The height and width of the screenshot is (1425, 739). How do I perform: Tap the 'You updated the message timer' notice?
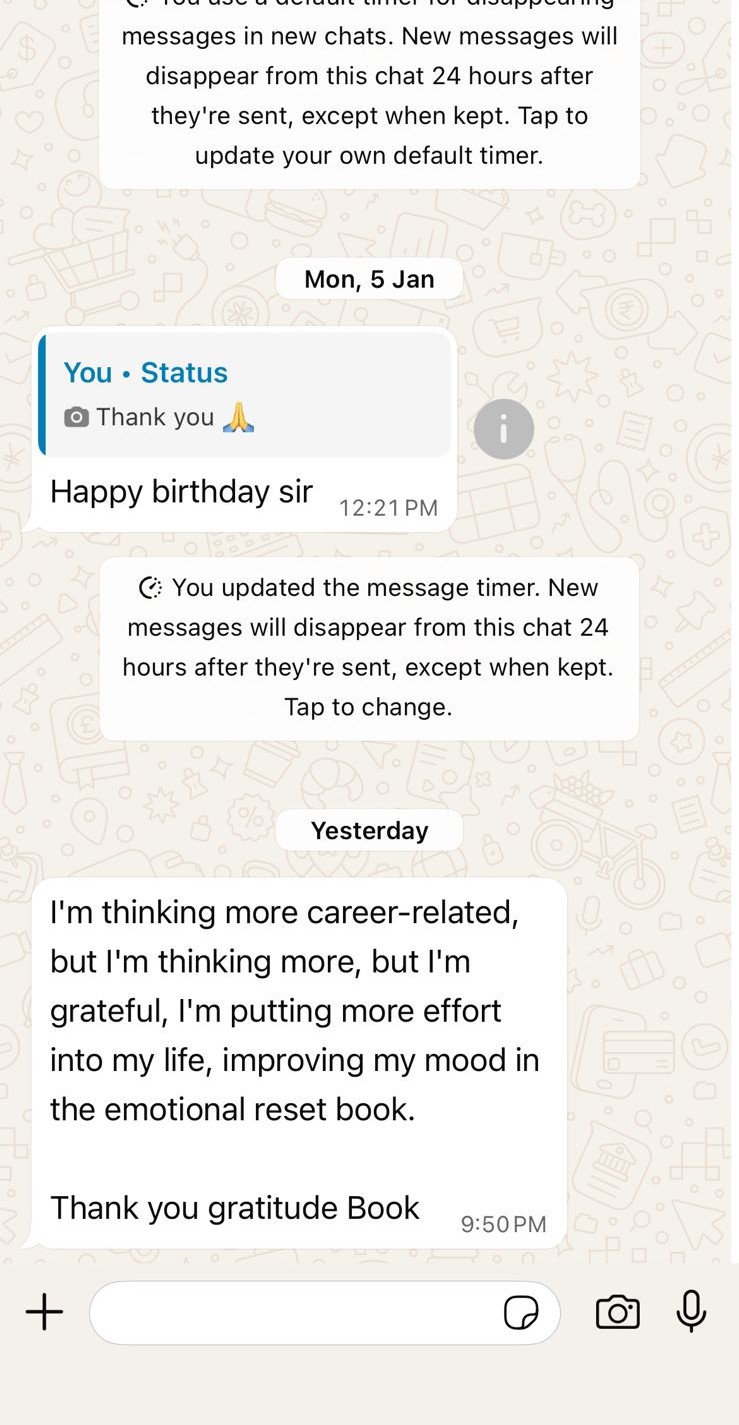(369, 647)
